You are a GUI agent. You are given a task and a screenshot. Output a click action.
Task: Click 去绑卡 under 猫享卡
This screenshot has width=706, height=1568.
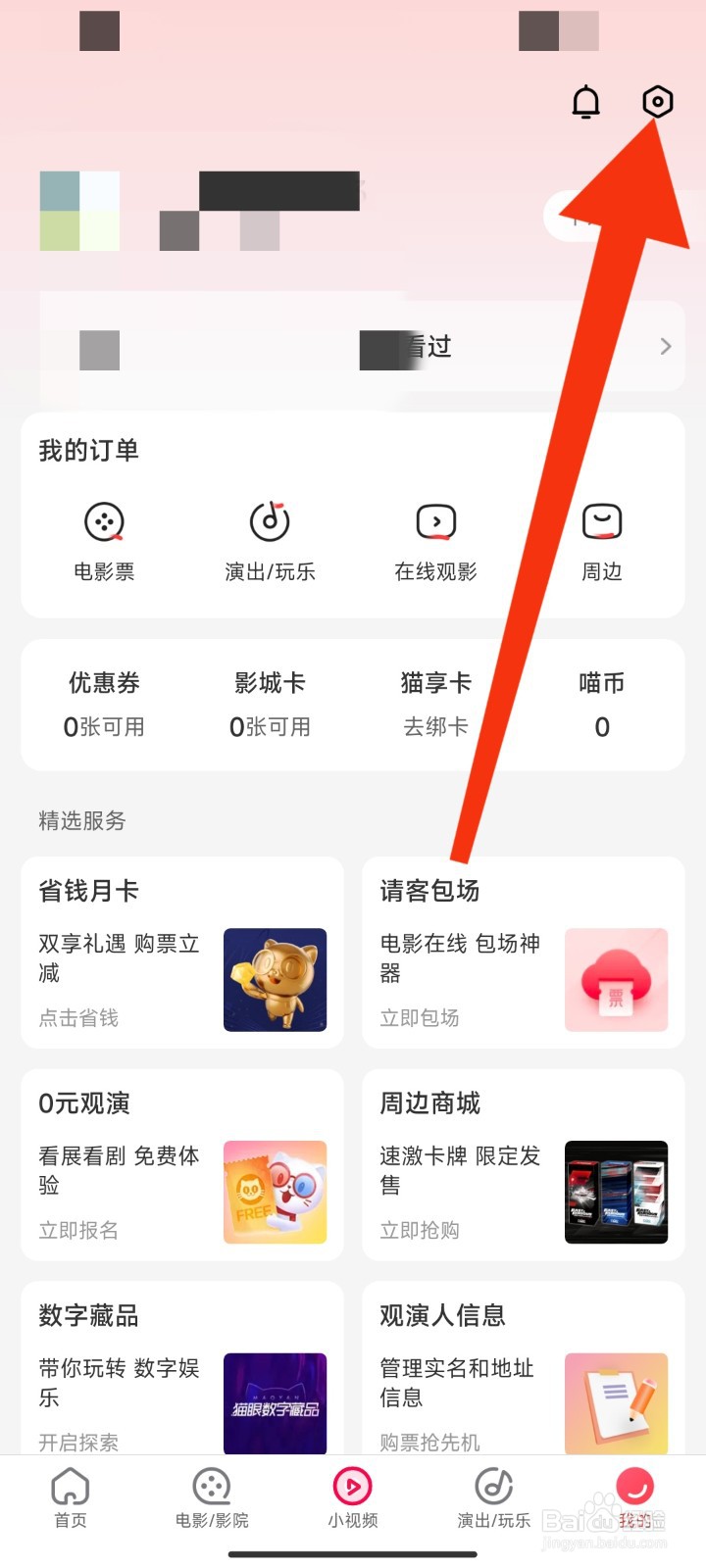point(434,727)
